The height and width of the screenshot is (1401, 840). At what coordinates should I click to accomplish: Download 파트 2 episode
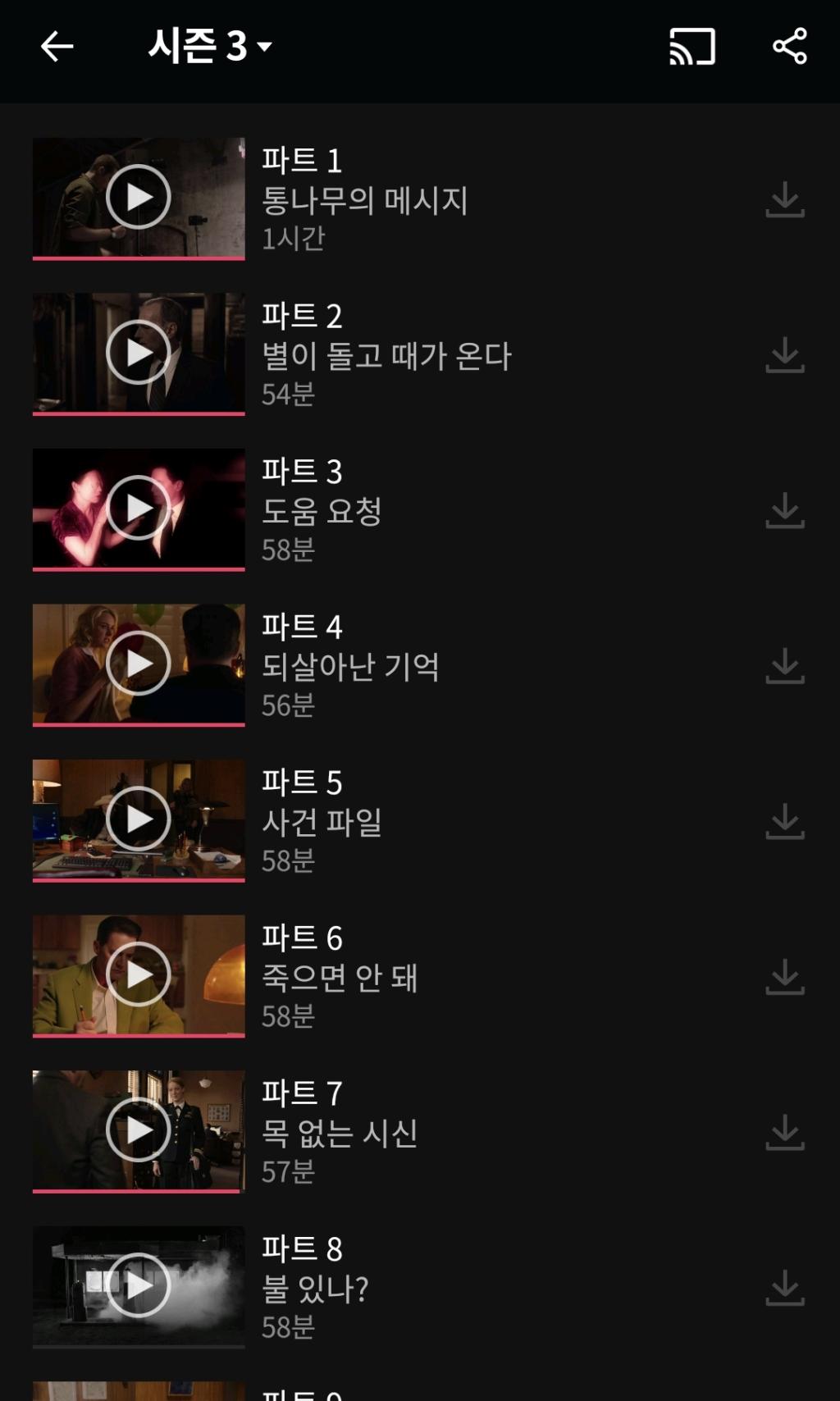pos(784,355)
